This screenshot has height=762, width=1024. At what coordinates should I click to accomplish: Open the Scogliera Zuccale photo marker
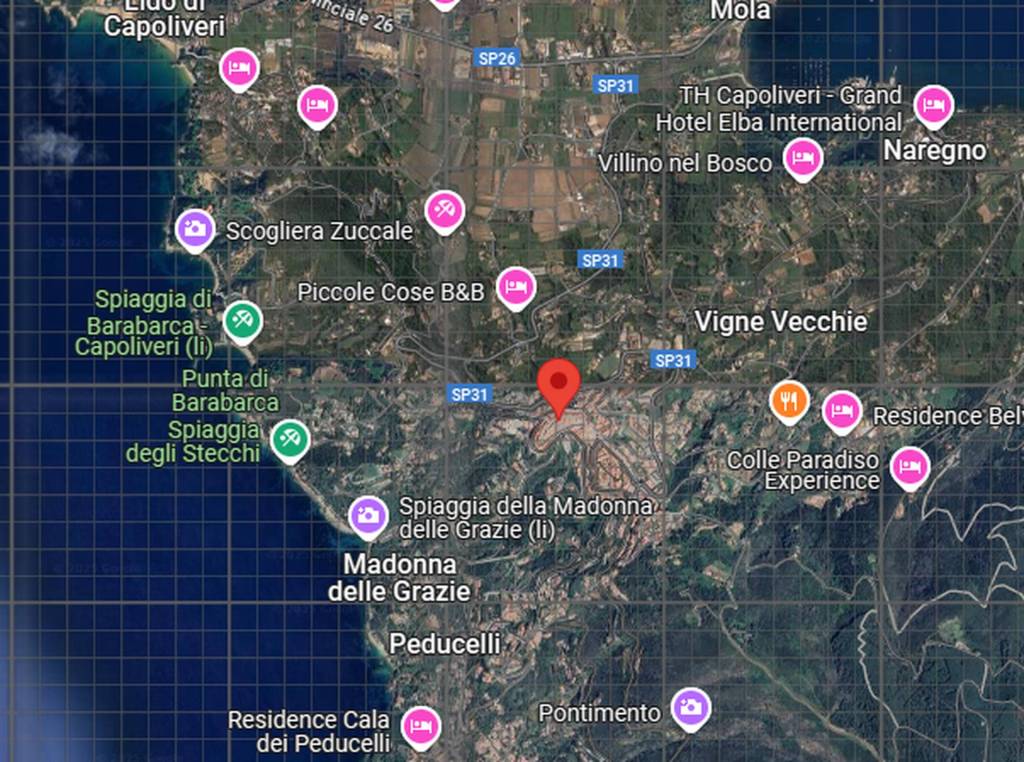coord(195,229)
